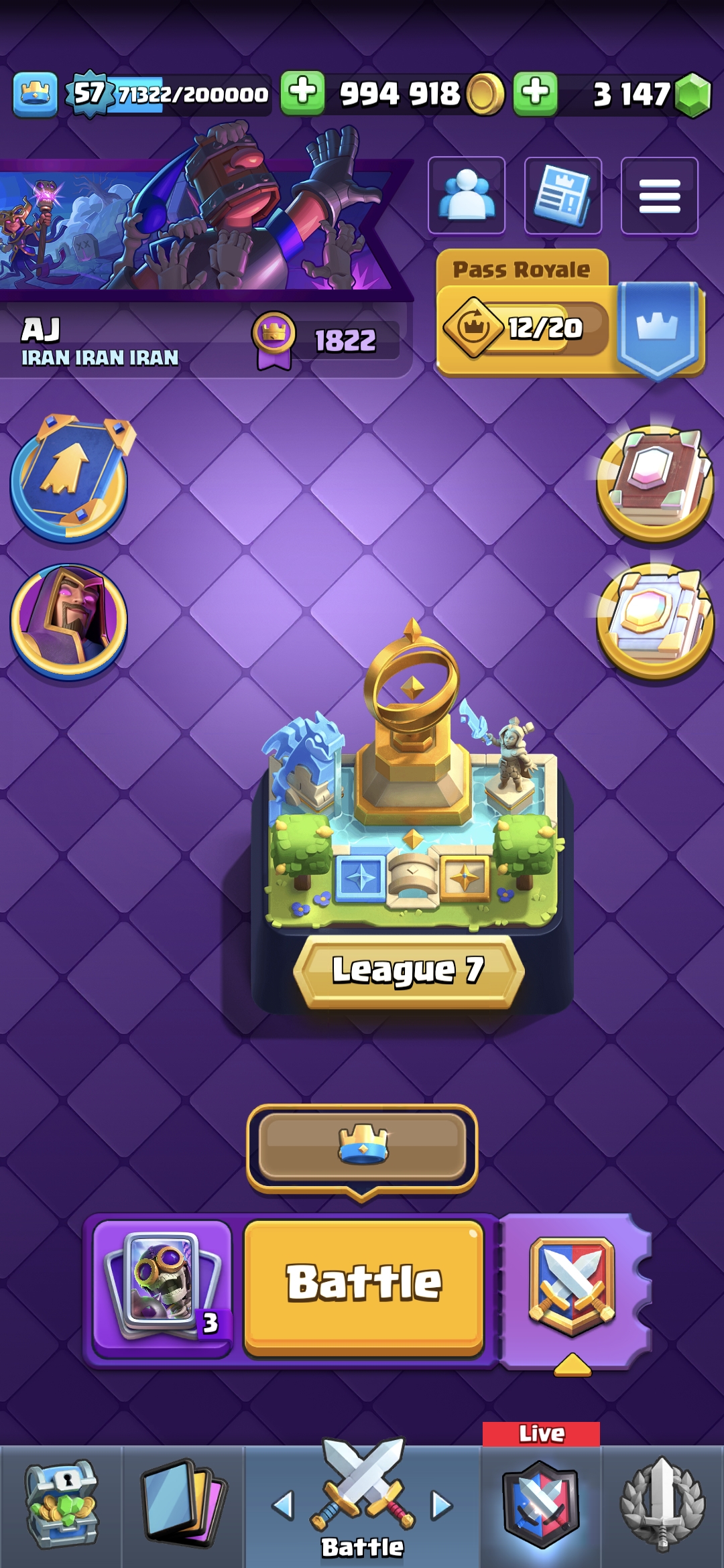Tap the crown king level icon
This screenshot has height=1568, width=724.
click(x=35, y=94)
